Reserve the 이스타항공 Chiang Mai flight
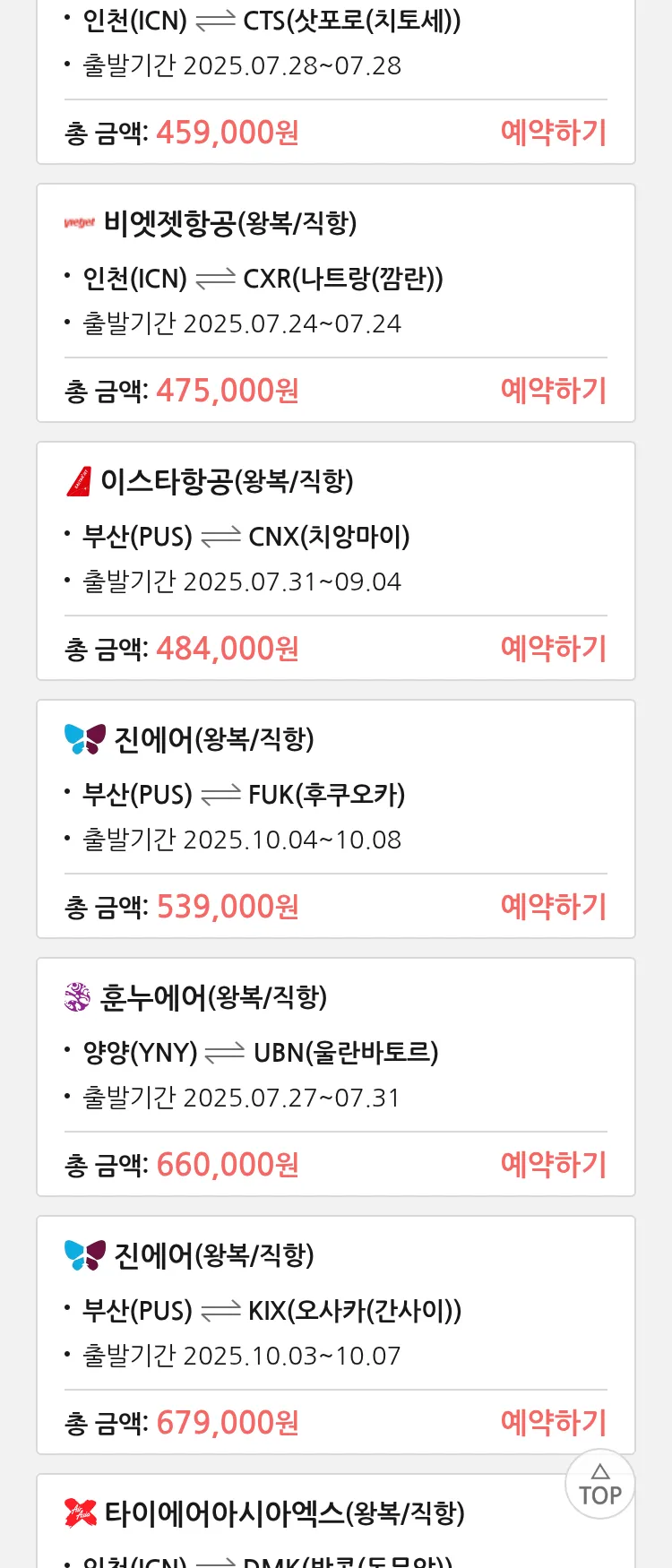Screen dimensions: 672x1568 (x=553, y=649)
